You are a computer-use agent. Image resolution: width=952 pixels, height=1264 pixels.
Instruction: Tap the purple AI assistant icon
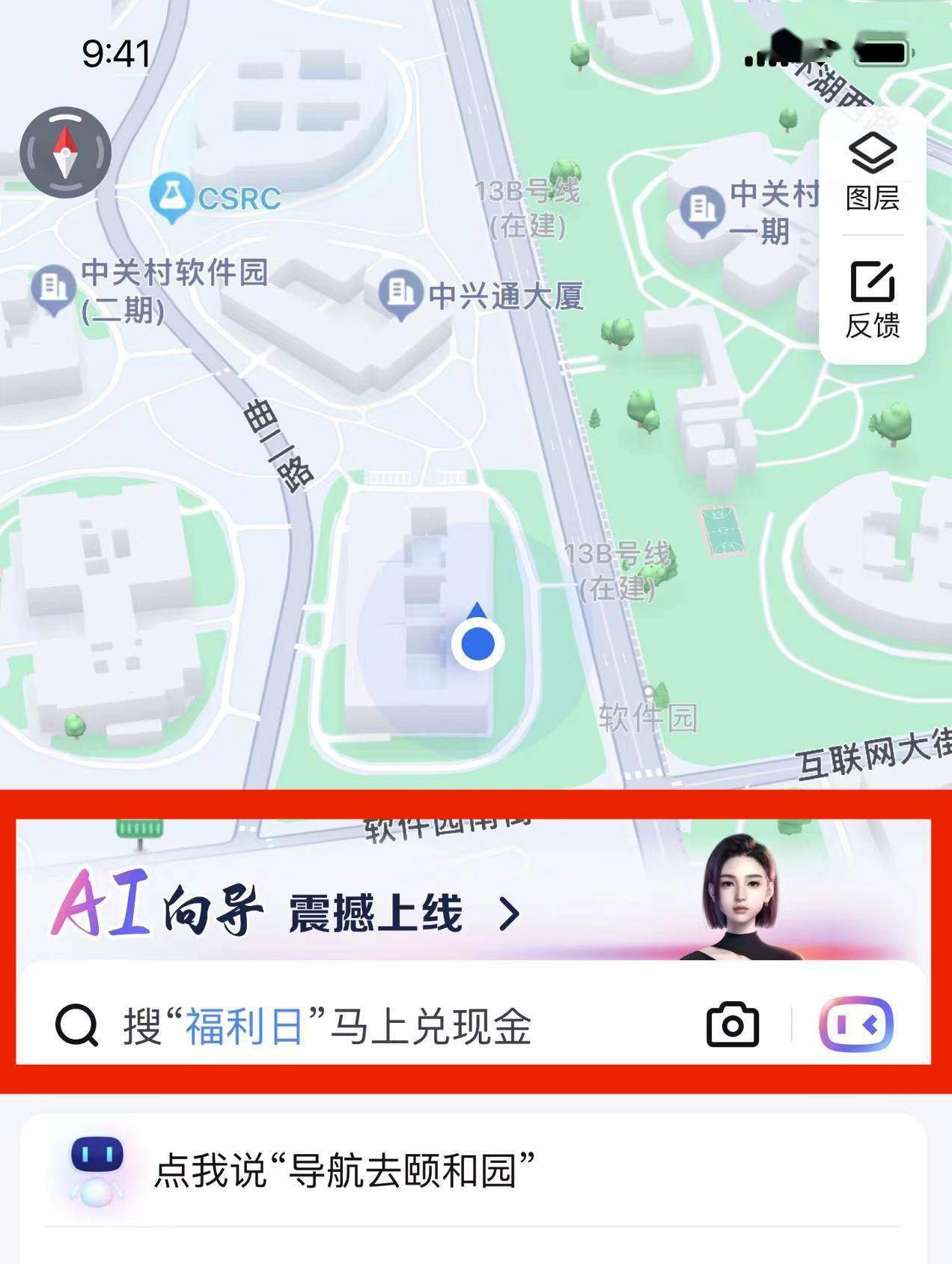857,1024
